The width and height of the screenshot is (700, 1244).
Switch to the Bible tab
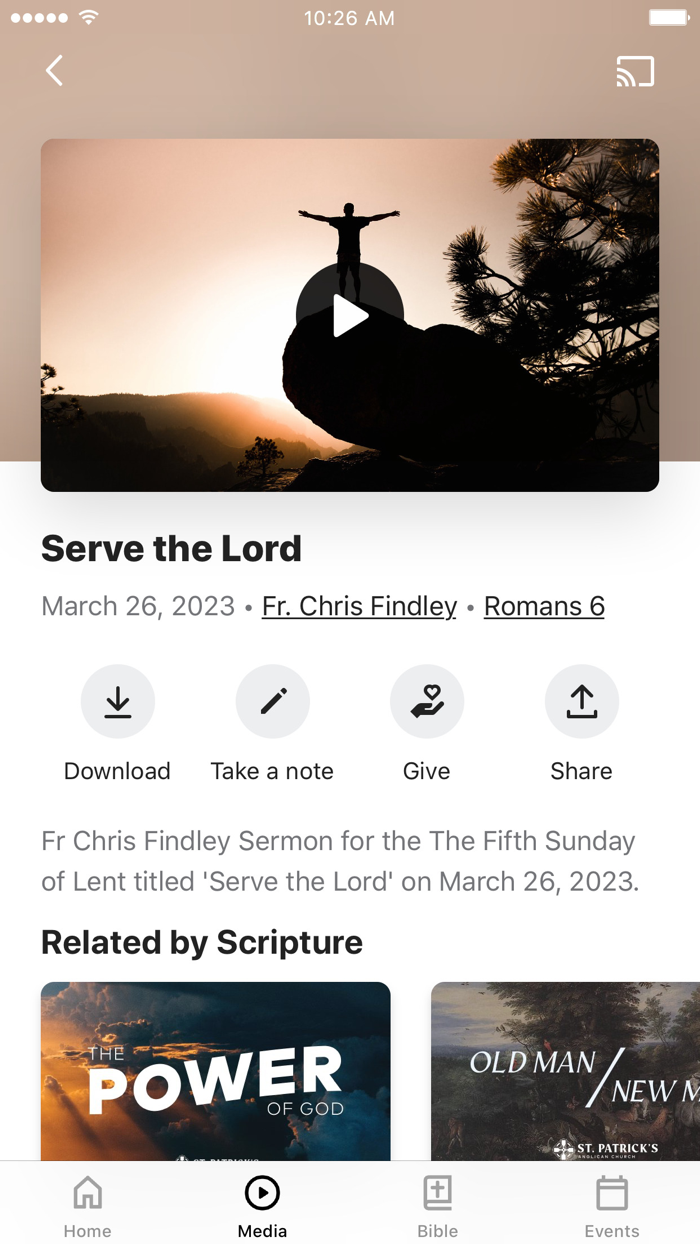[x=437, y=1205]
